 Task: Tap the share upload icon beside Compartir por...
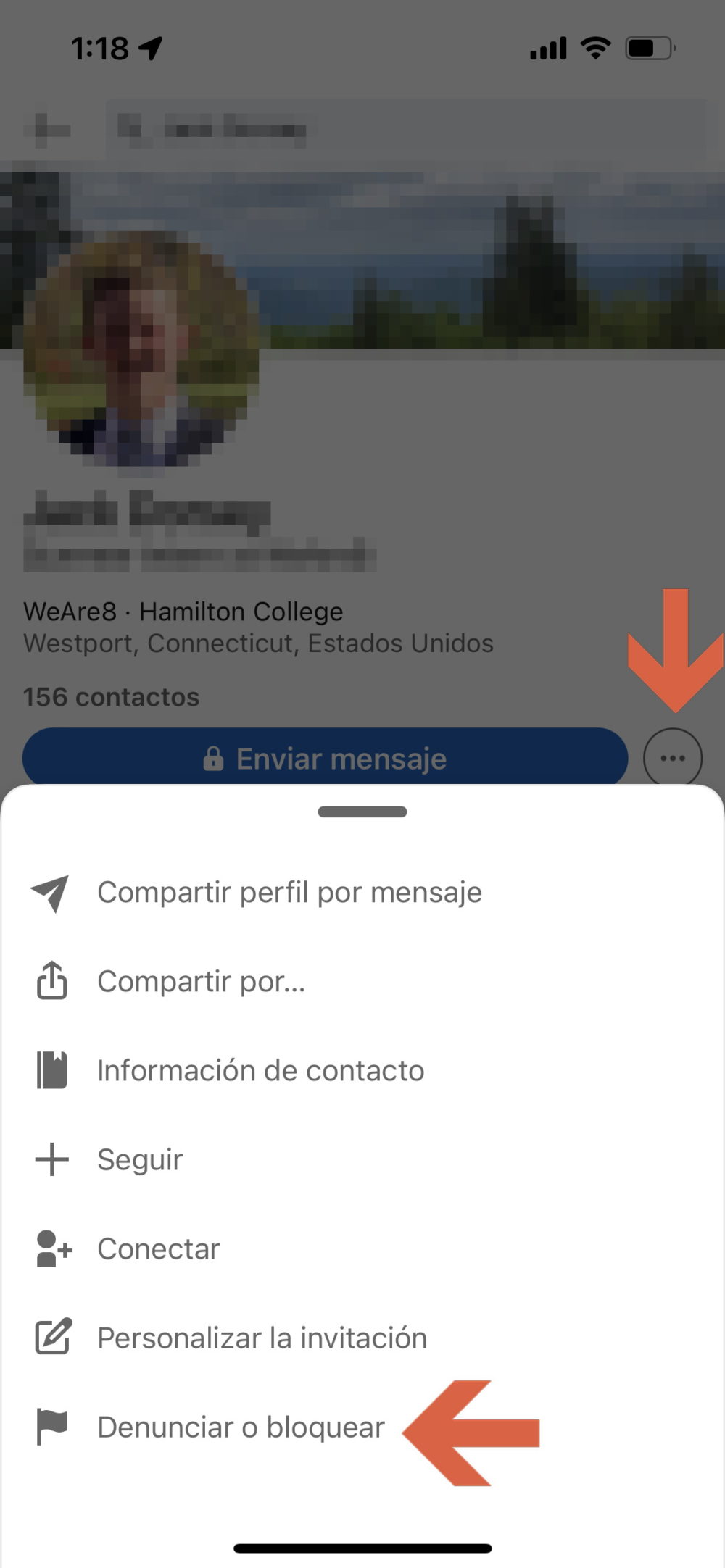[x=50, y=982]
